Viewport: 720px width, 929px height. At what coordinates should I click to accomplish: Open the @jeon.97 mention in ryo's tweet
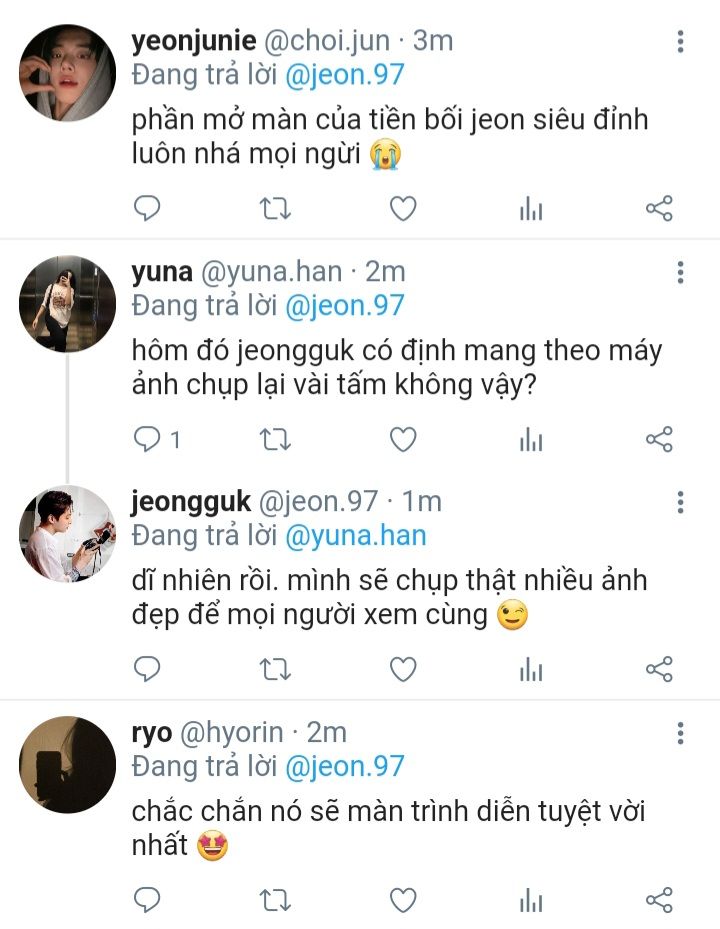click(345, 767)
